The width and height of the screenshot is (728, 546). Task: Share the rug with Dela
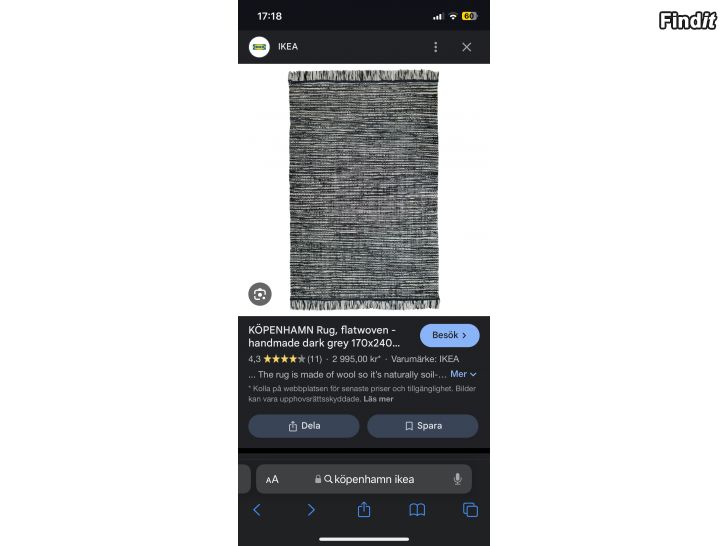click(x=304, y=426)
